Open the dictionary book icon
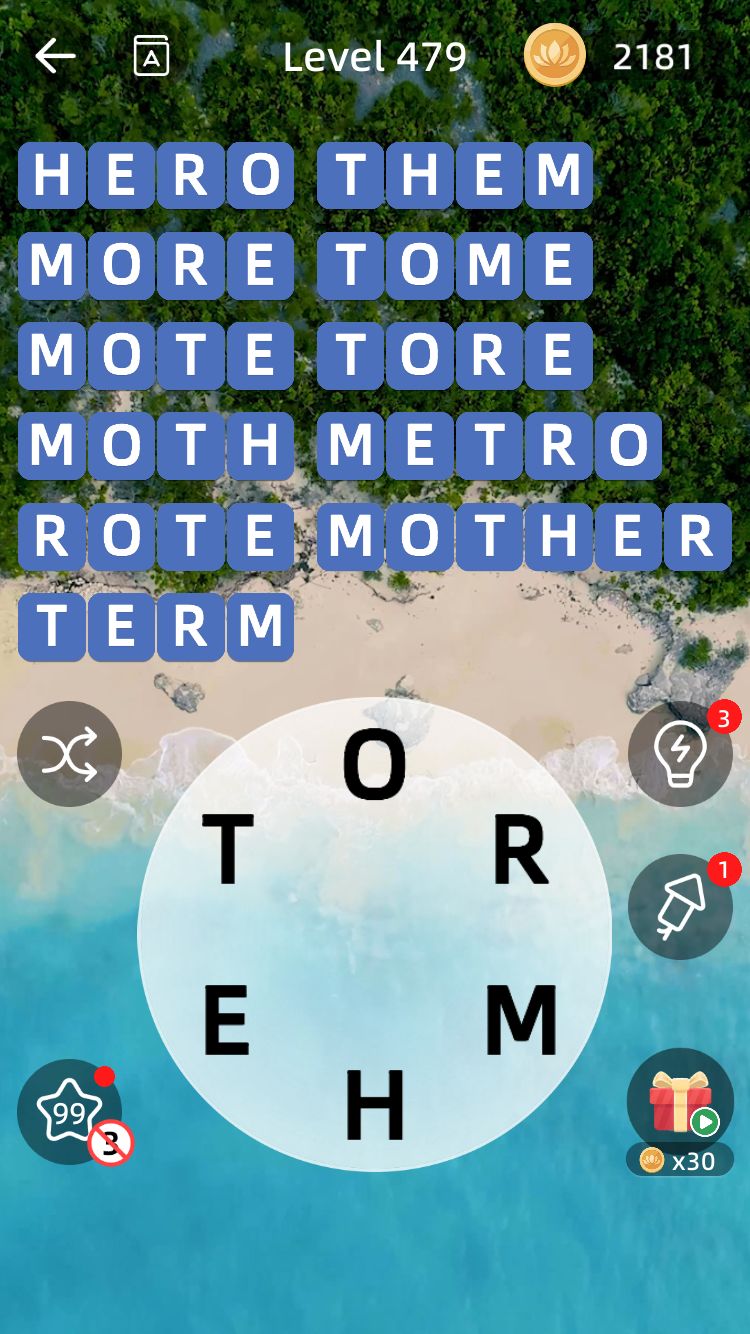 click(151, 56)
